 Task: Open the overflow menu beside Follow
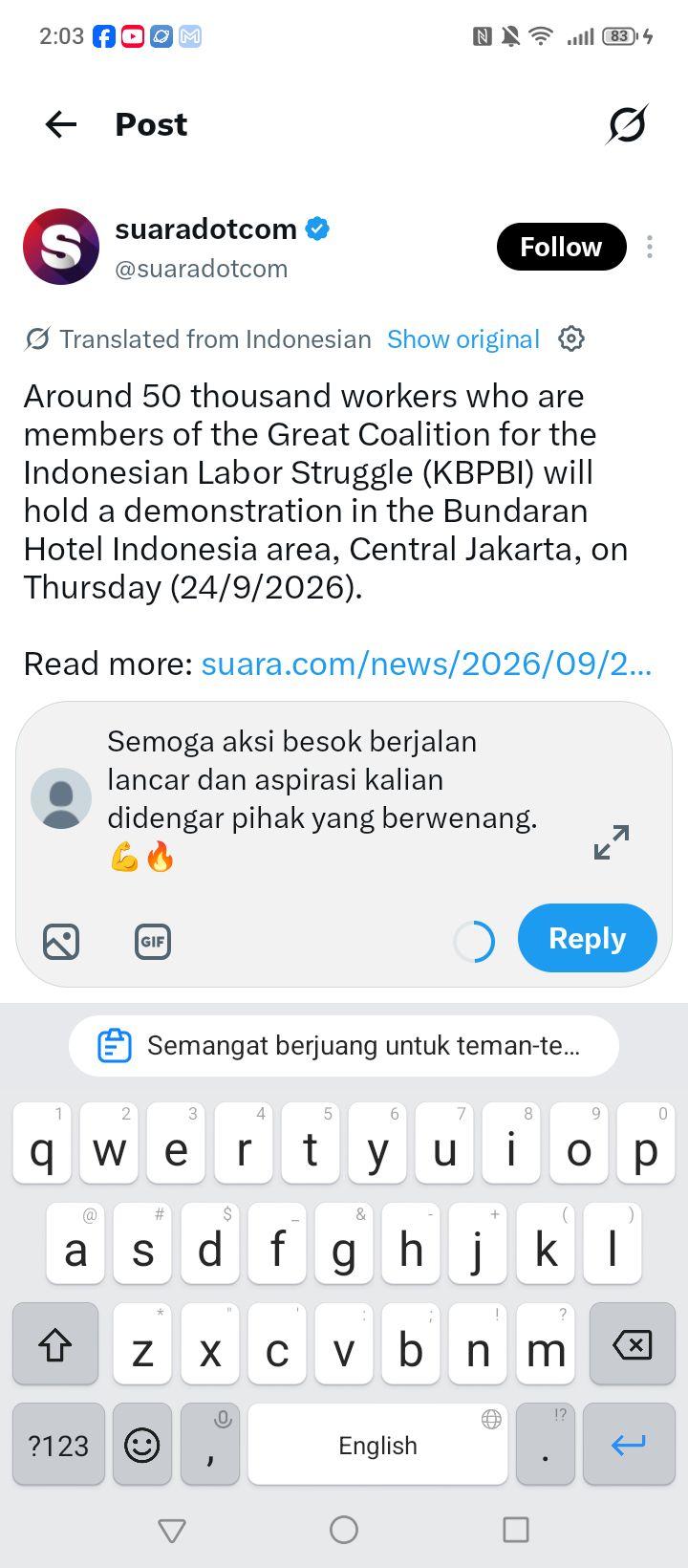click(650, 247)
